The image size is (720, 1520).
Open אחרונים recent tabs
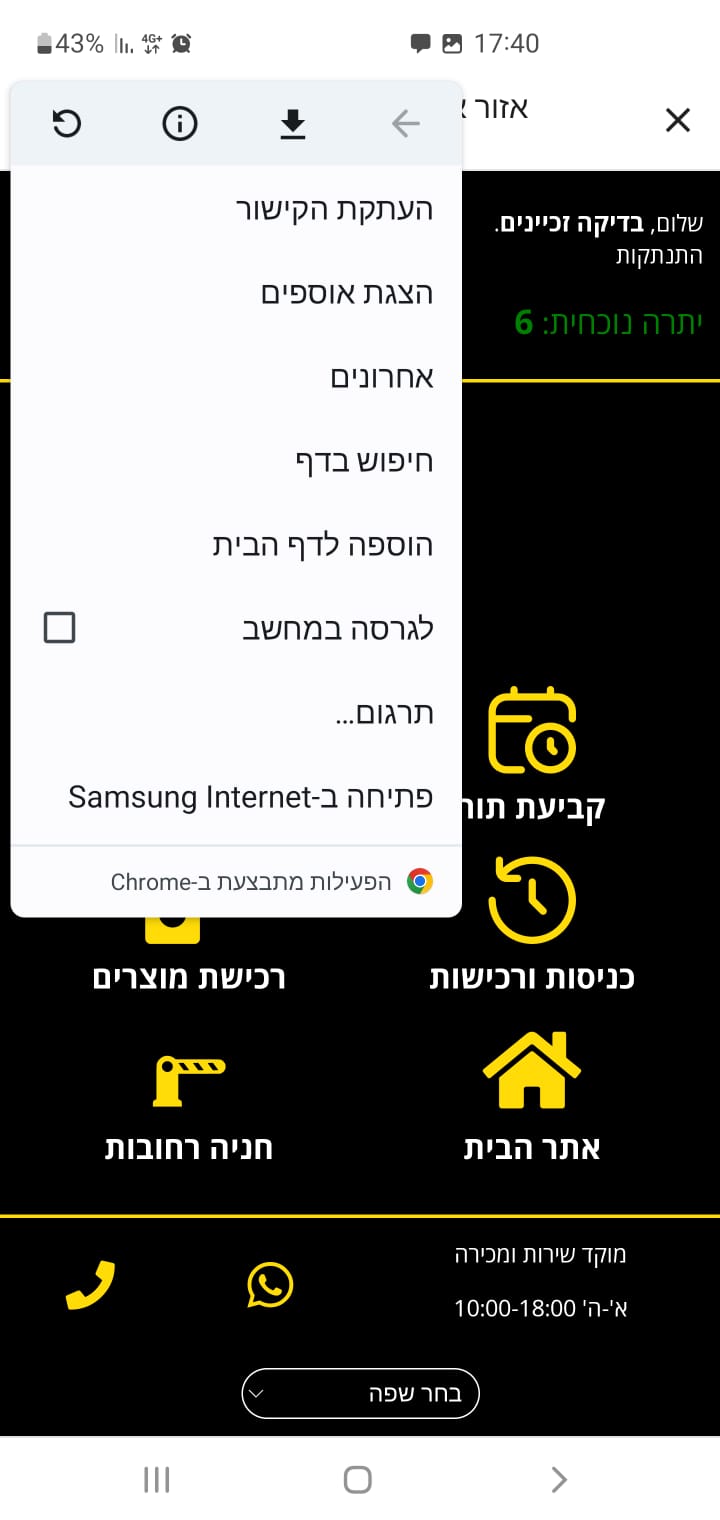click(381, 378)
